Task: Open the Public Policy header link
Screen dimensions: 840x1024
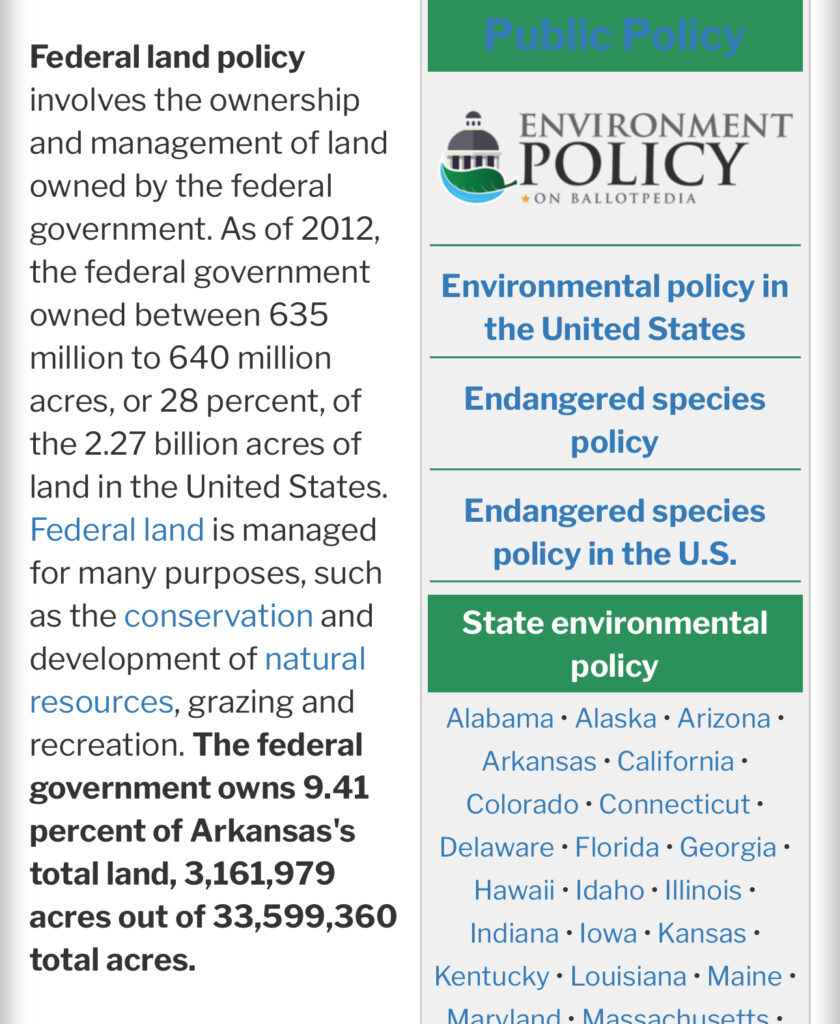Action: (x=614, y=36)
